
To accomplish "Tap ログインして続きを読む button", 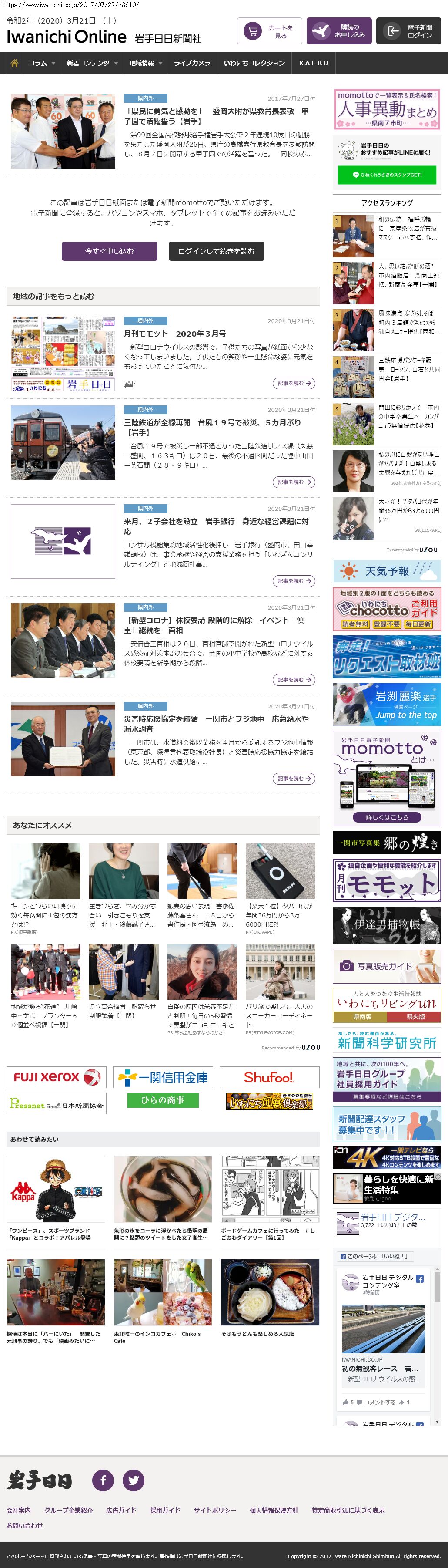I will tap(217, 251).
